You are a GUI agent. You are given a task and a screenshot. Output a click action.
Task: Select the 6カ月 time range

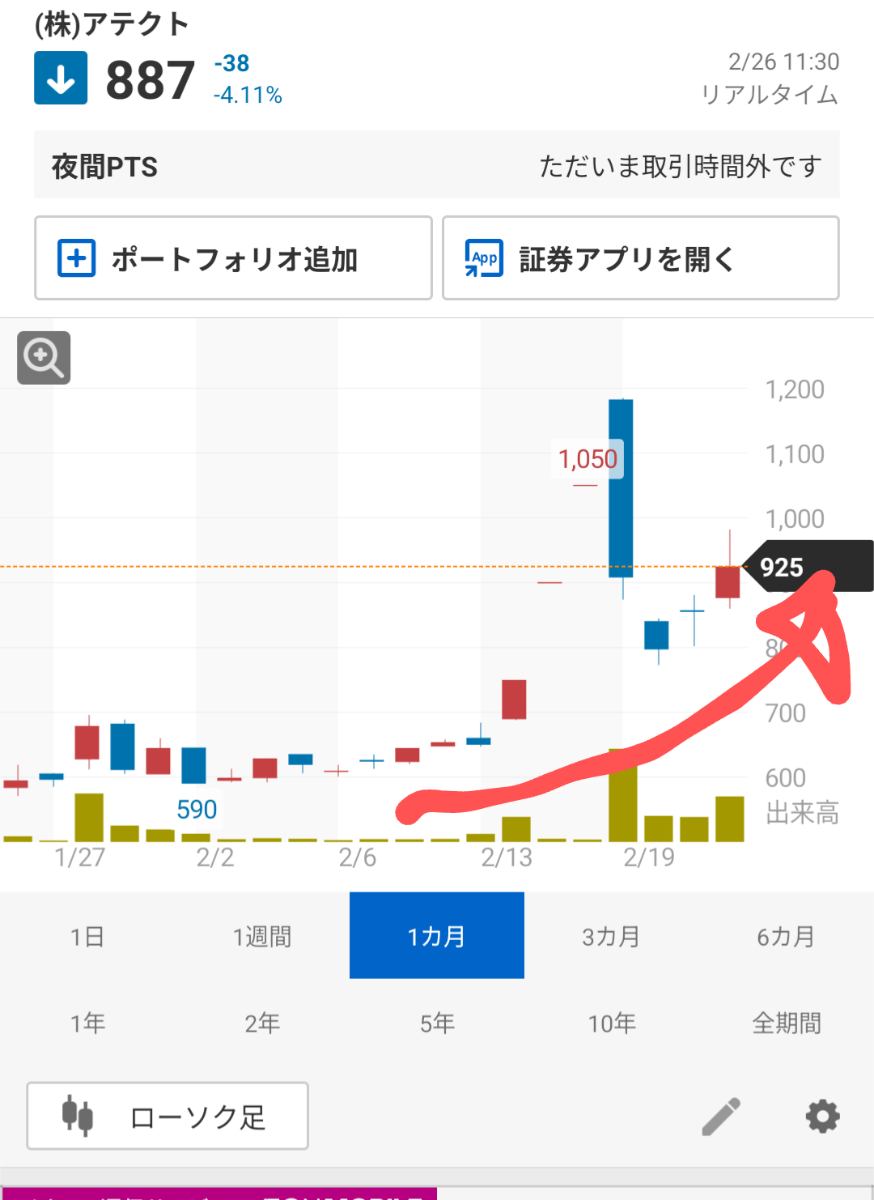[786, 936]
